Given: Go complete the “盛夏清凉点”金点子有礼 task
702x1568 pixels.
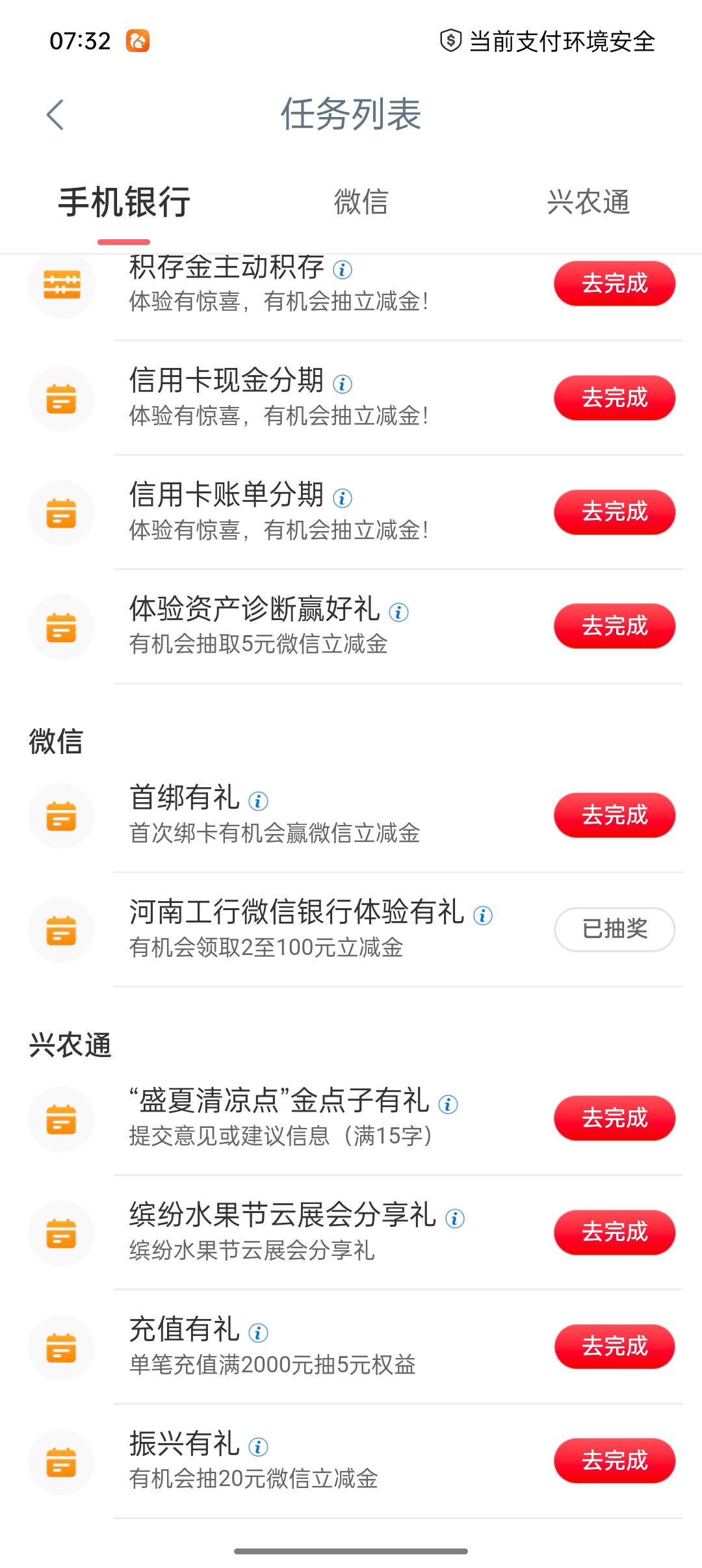Looking at the screenshot, I should pos(614,1118).
